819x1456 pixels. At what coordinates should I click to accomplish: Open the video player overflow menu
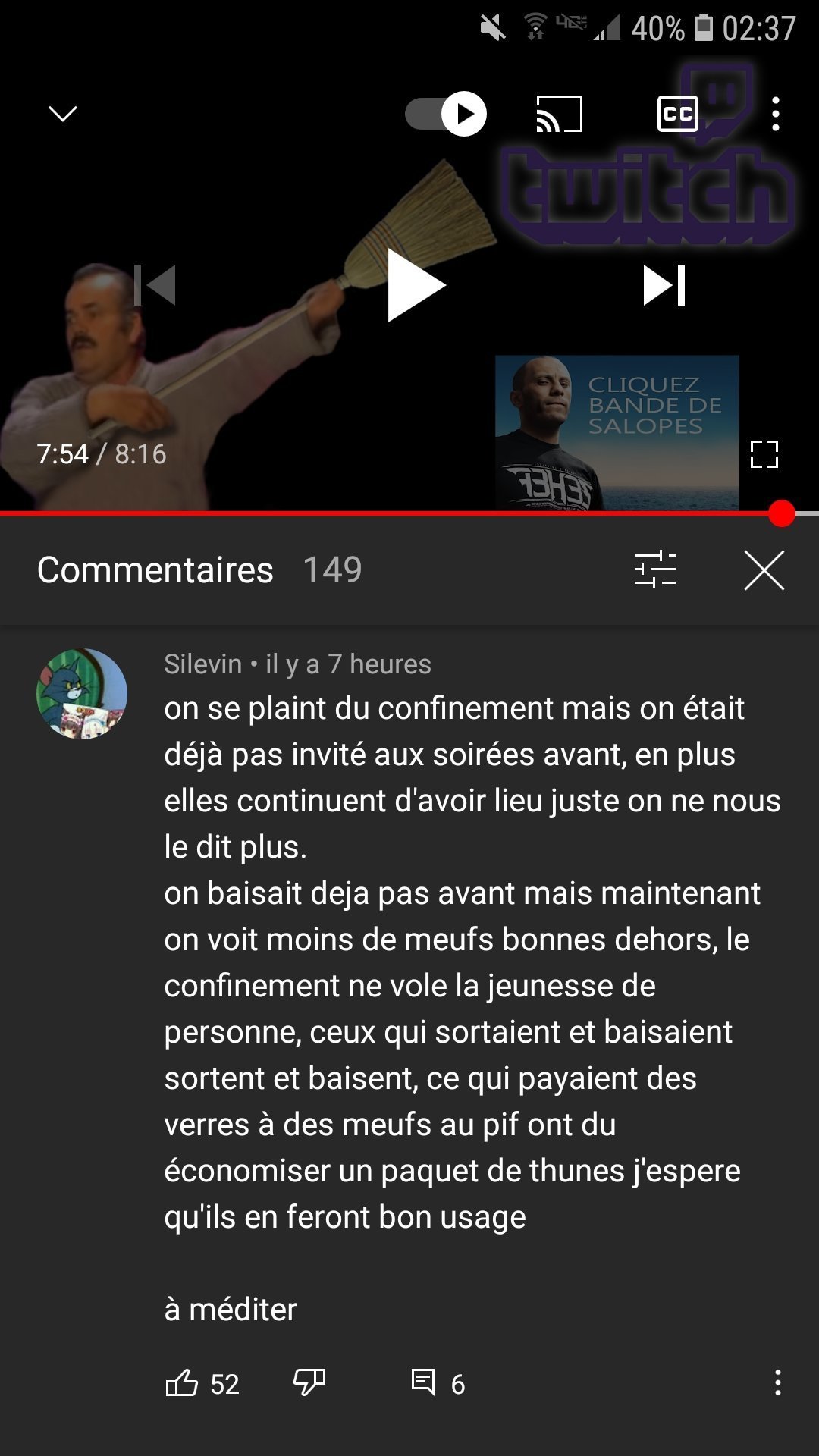(775, 114)
